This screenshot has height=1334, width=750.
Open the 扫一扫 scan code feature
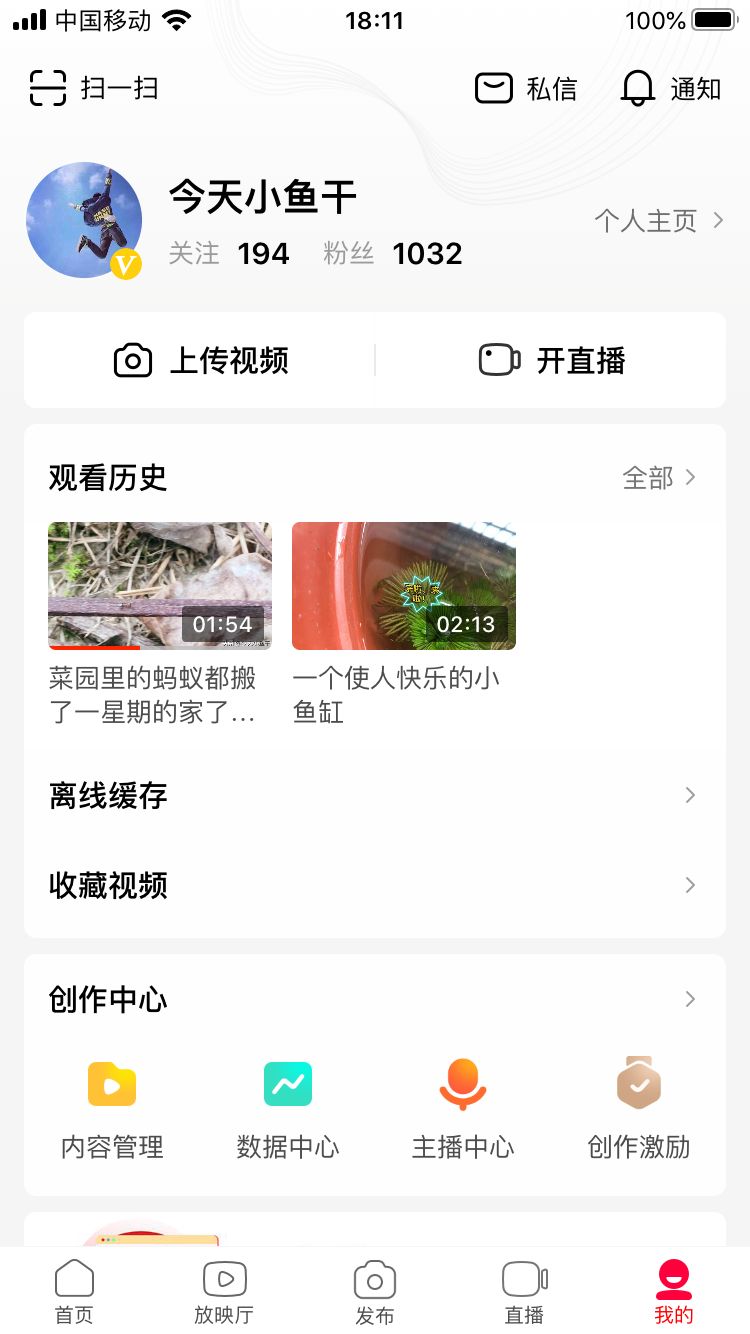[x=93, y=88]
